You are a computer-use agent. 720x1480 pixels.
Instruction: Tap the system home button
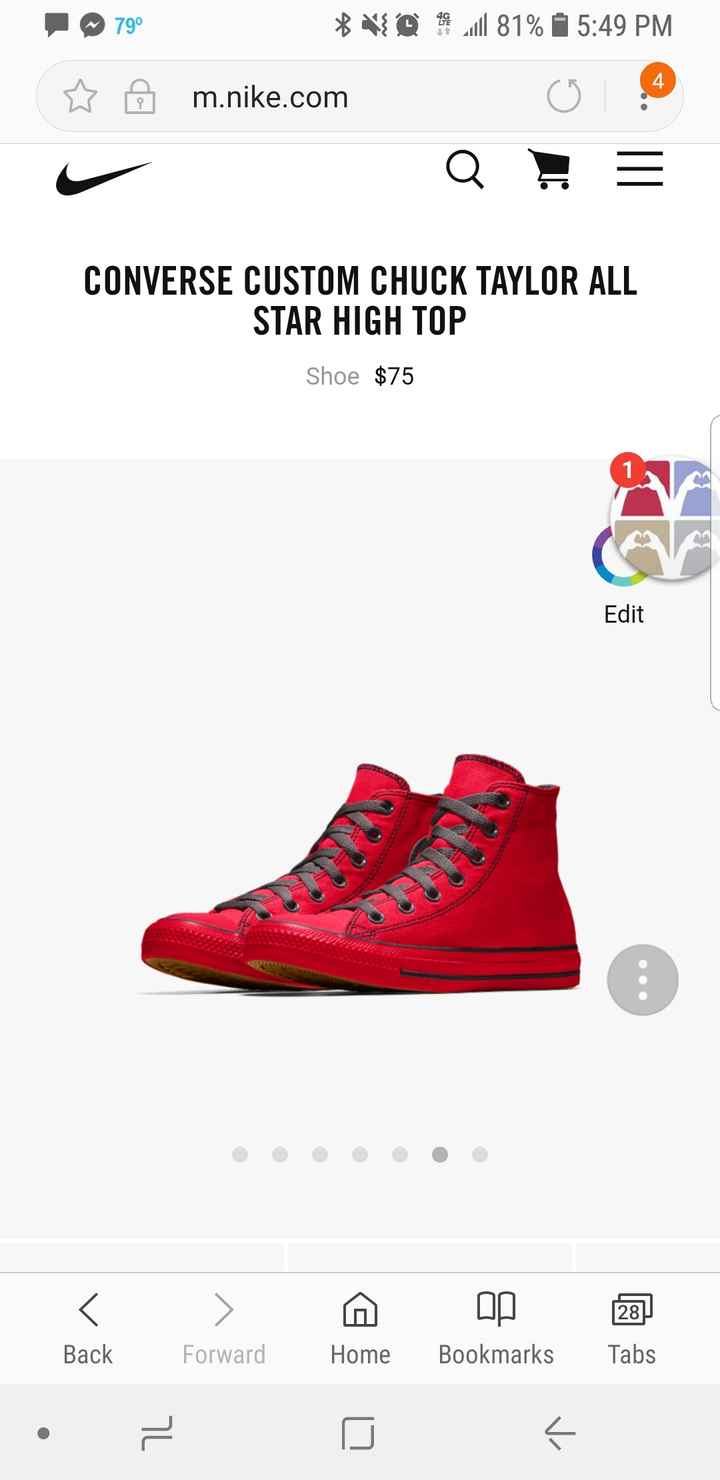tap(358, 1432)
